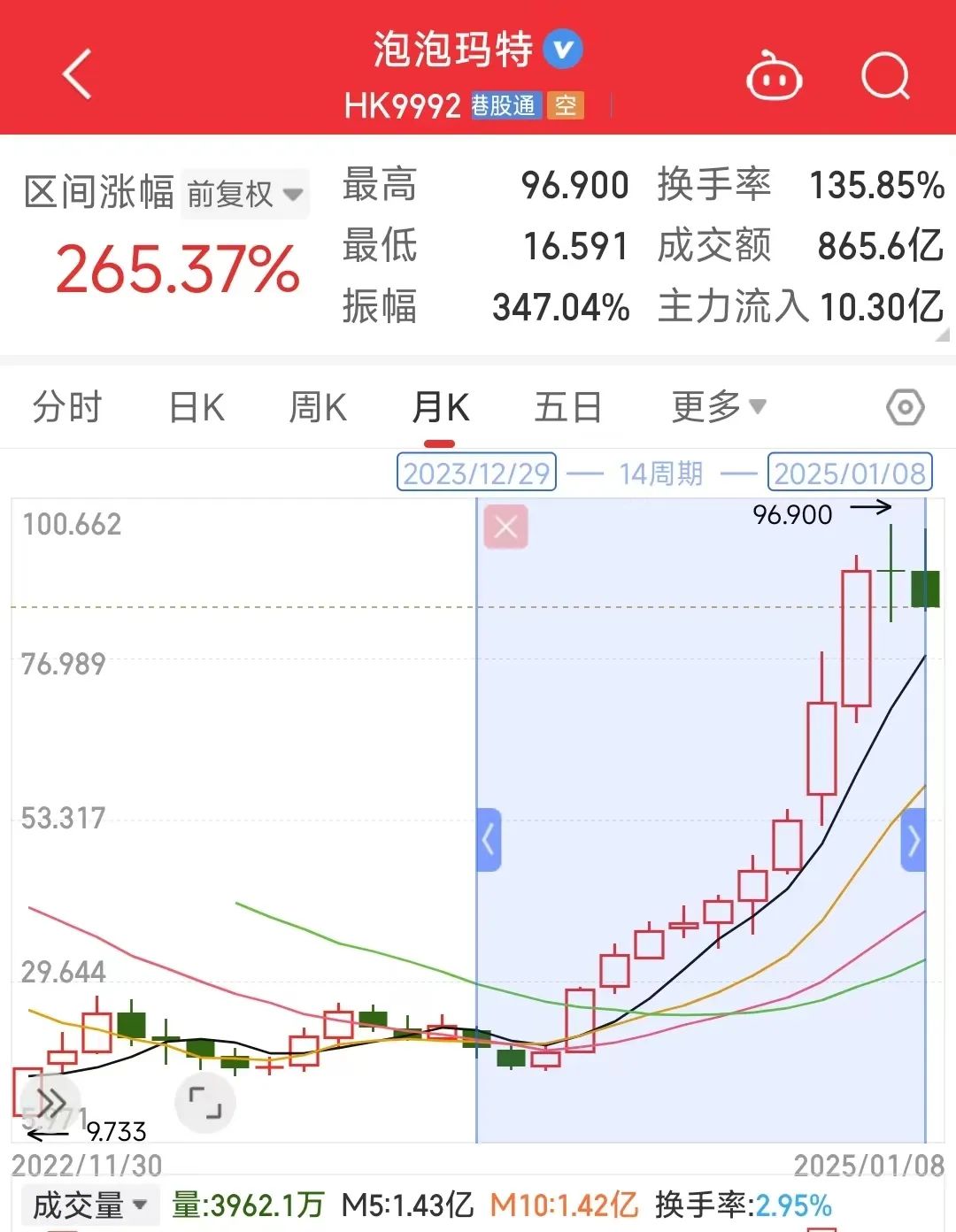Open the robot assistant icon
This screenshot has height=1232, width=956.
pyautogui.click(x=775, y=77)
